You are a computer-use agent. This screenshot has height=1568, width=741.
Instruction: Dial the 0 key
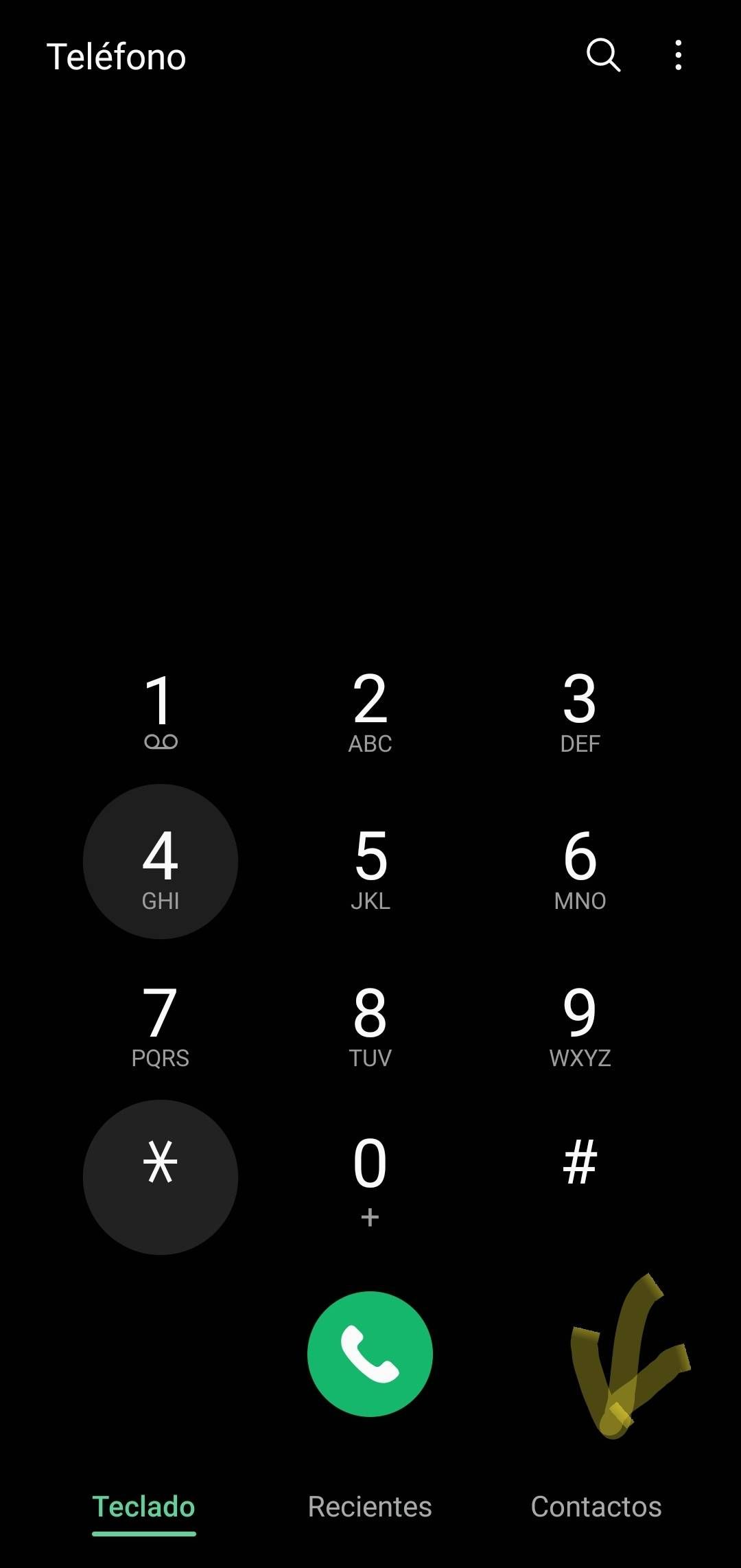coord(370,1177)
